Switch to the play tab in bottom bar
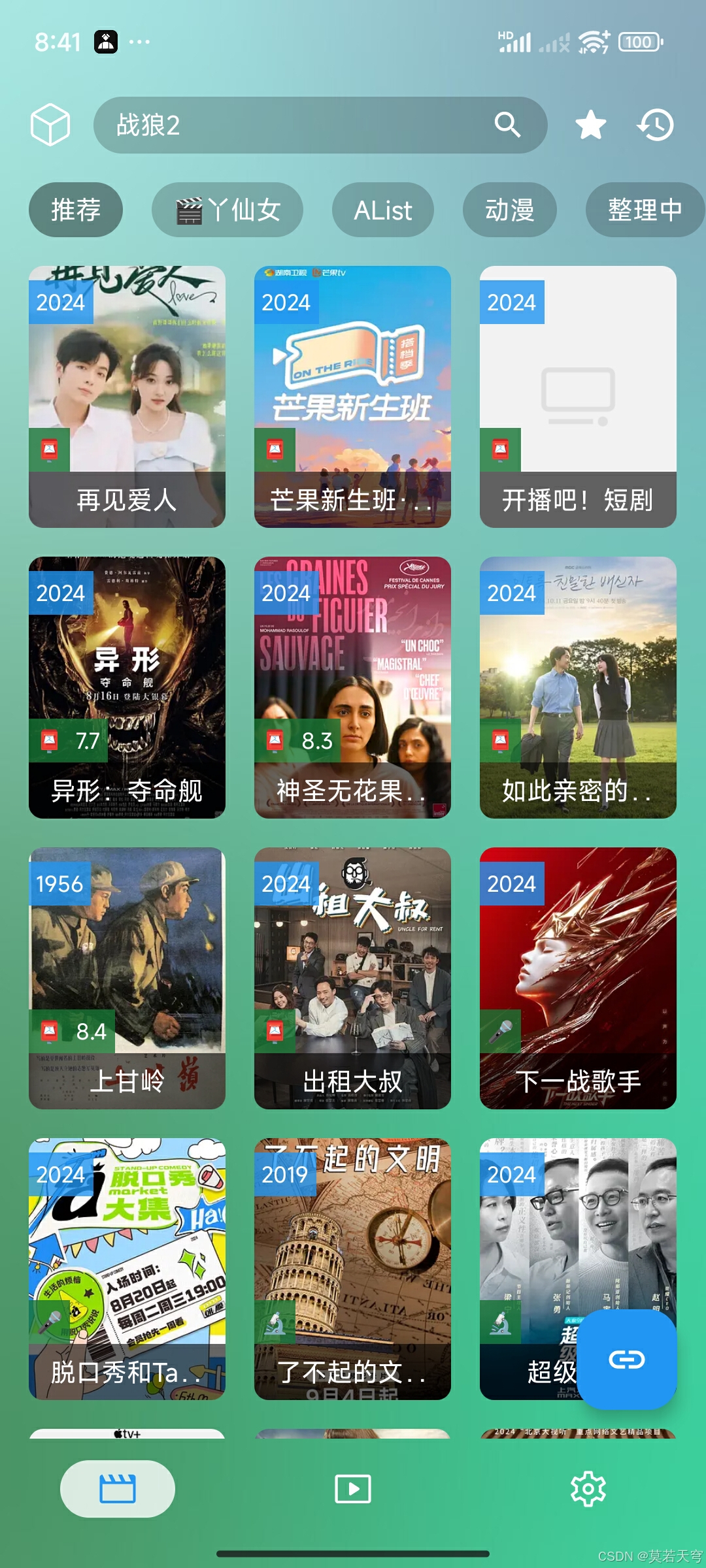The height and width of the screenshot is (1568, 706). pyautogui.click(x=353, y=1489)
